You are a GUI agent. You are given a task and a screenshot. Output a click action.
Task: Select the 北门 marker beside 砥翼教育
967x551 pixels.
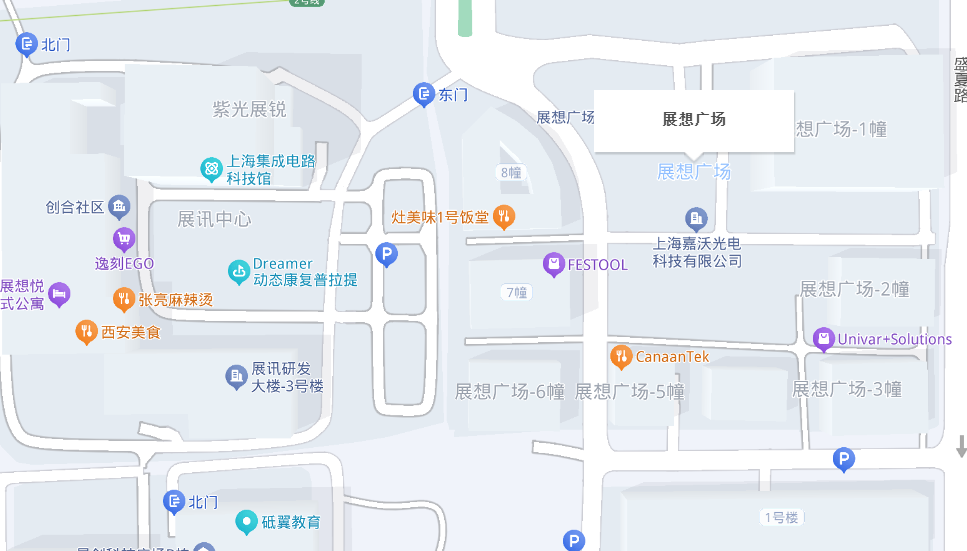pos(174,501)
